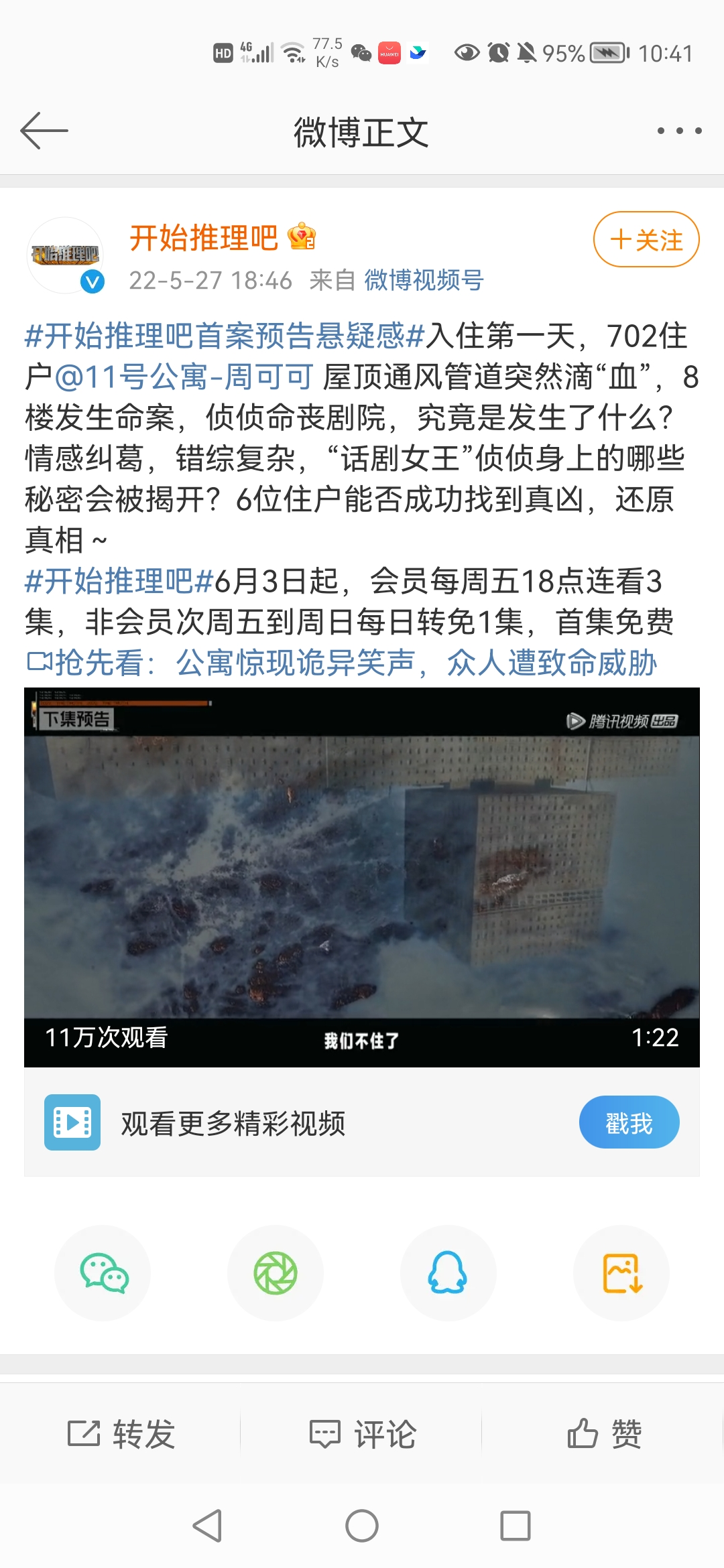Viewport: 724px width, 1568px height.
Task: Repost with the 转发 button
Action: pos(121,1434)
